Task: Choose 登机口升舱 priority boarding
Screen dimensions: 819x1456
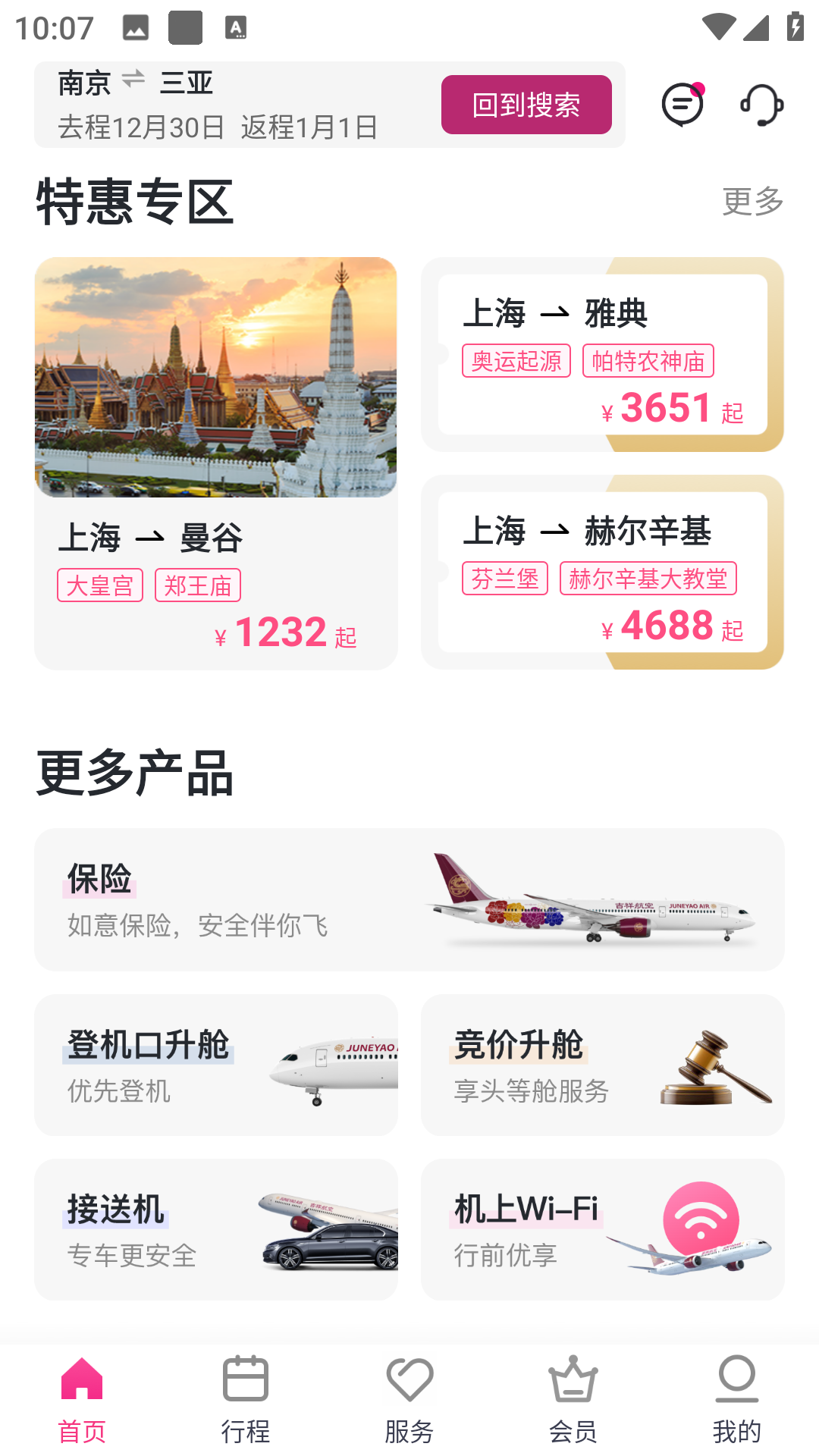Action: tap(216, 1065)
